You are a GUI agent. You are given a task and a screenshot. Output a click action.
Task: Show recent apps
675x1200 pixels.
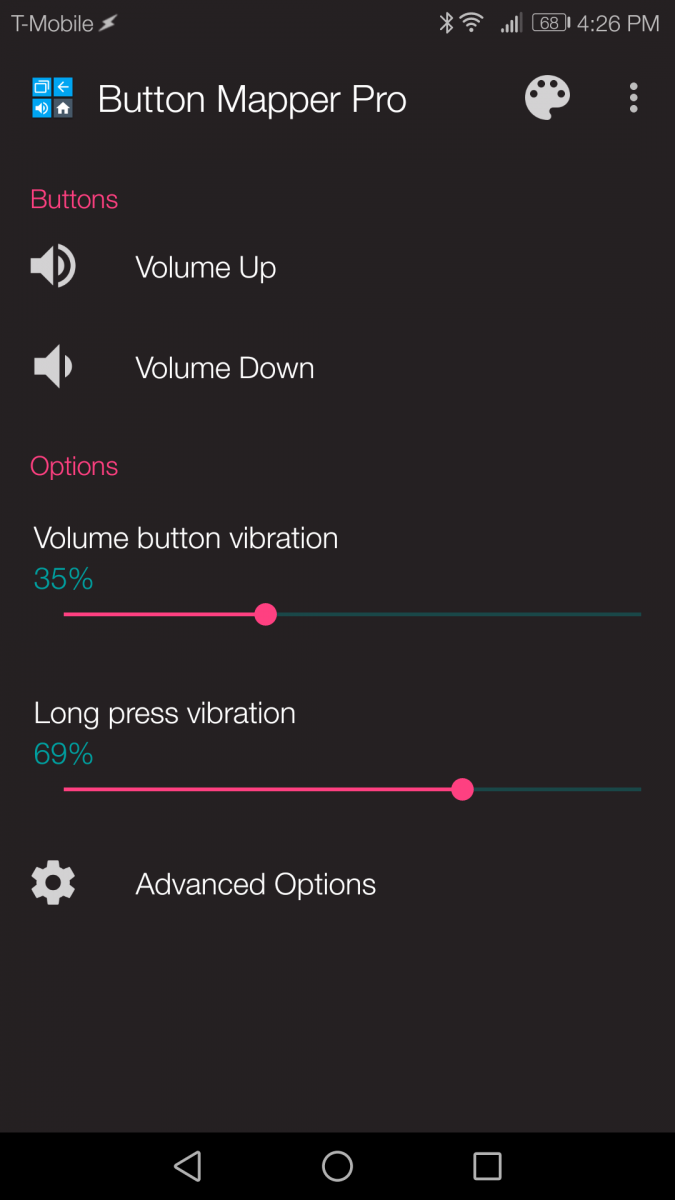pyautogui.click(x=487, y=1166)
